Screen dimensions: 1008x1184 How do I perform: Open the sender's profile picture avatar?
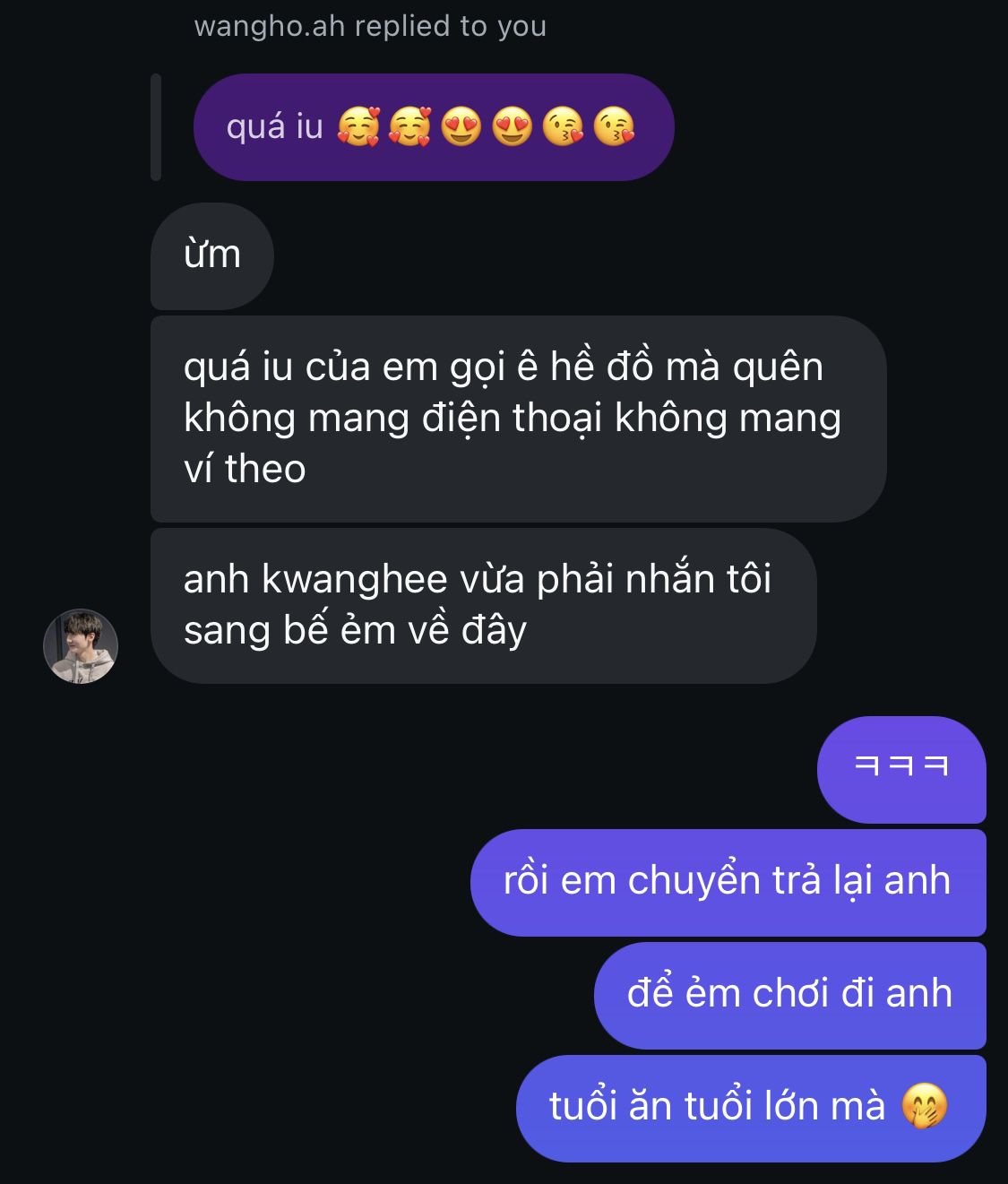coord(81,646)
